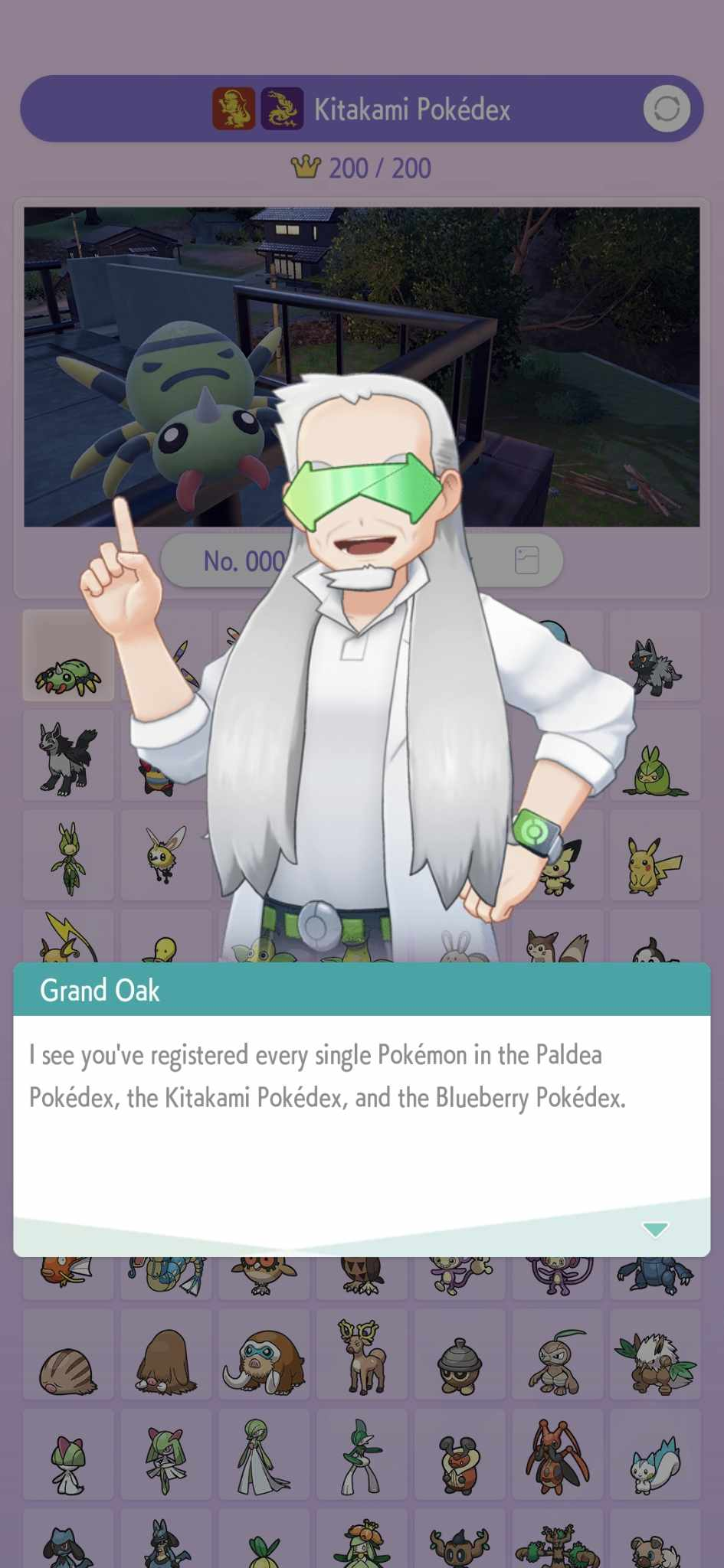This screenshot has width=724, height=1568.
Task: Select the Pikachu tile
Action: (x=654, y=855)
